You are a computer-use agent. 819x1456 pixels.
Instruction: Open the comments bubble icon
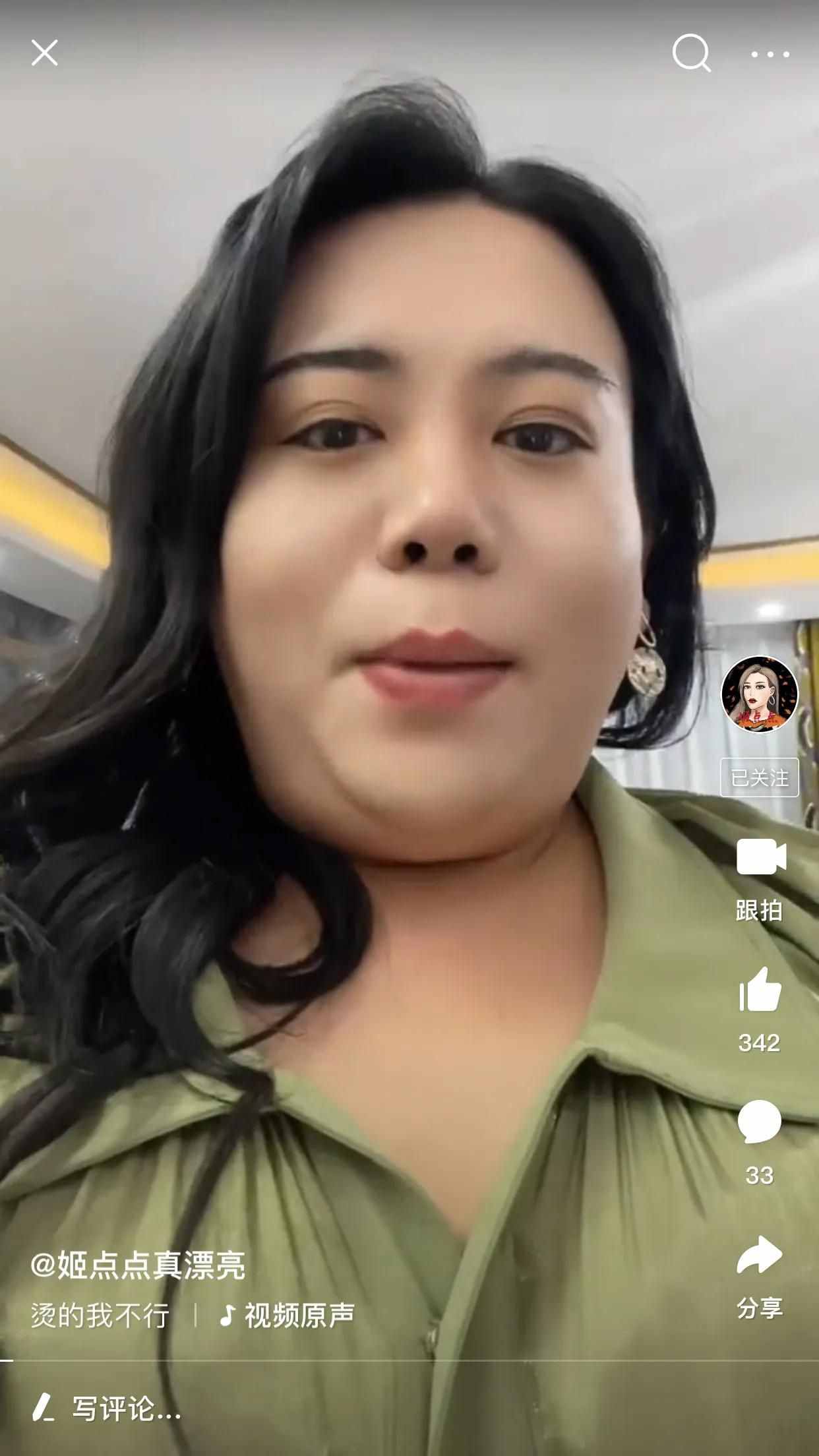point(760,1122)
